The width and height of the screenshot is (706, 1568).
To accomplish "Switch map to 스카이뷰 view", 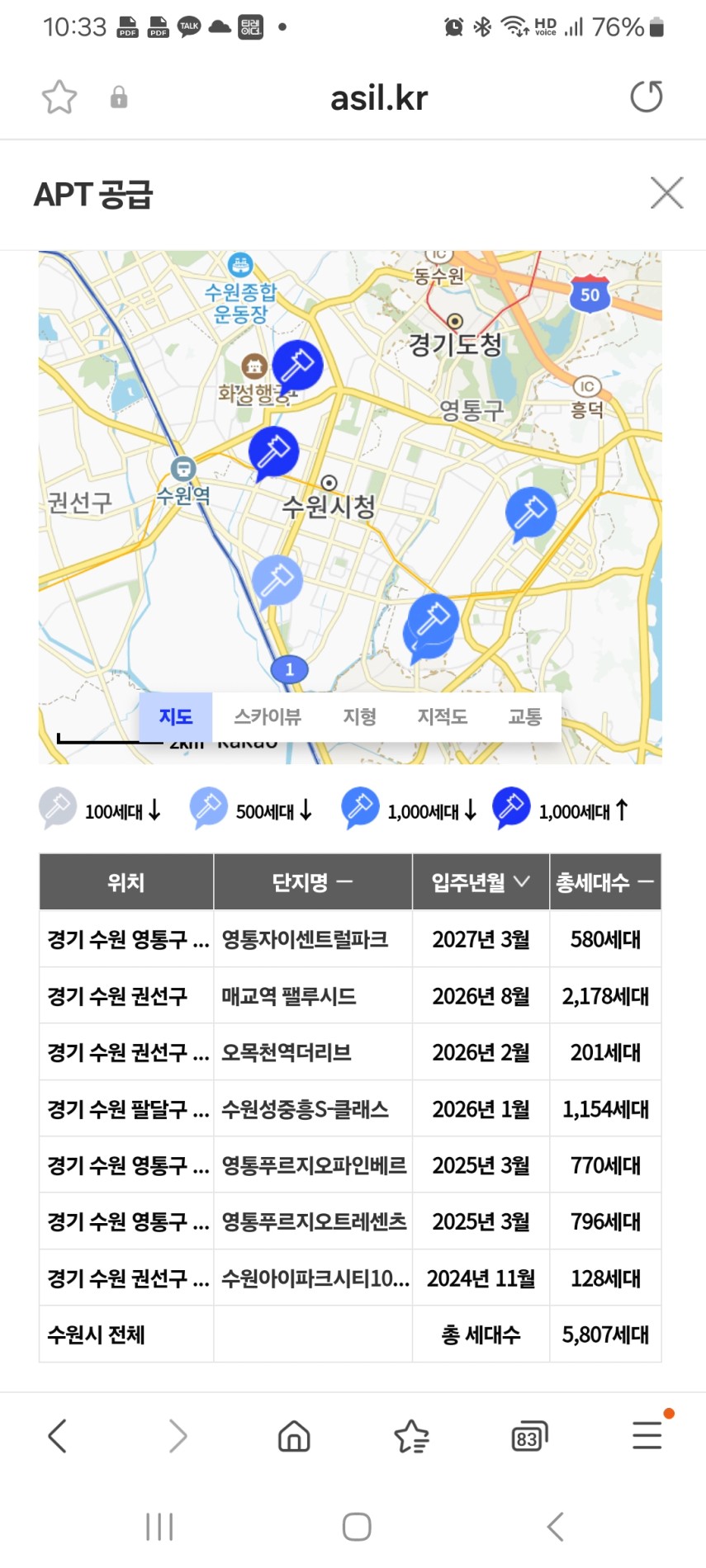I will (x=268, y=716).
